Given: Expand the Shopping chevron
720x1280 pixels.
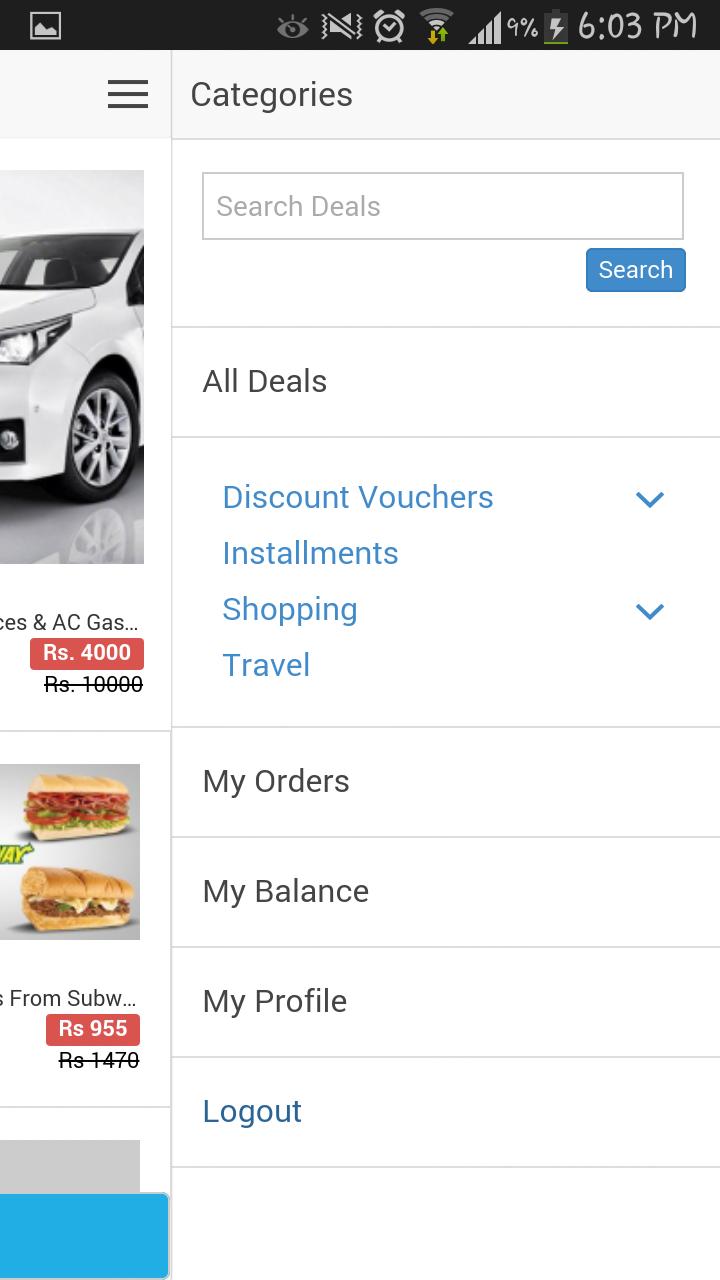Looking at the screenshot, I should pyautogui.click(x=650, y=610).
